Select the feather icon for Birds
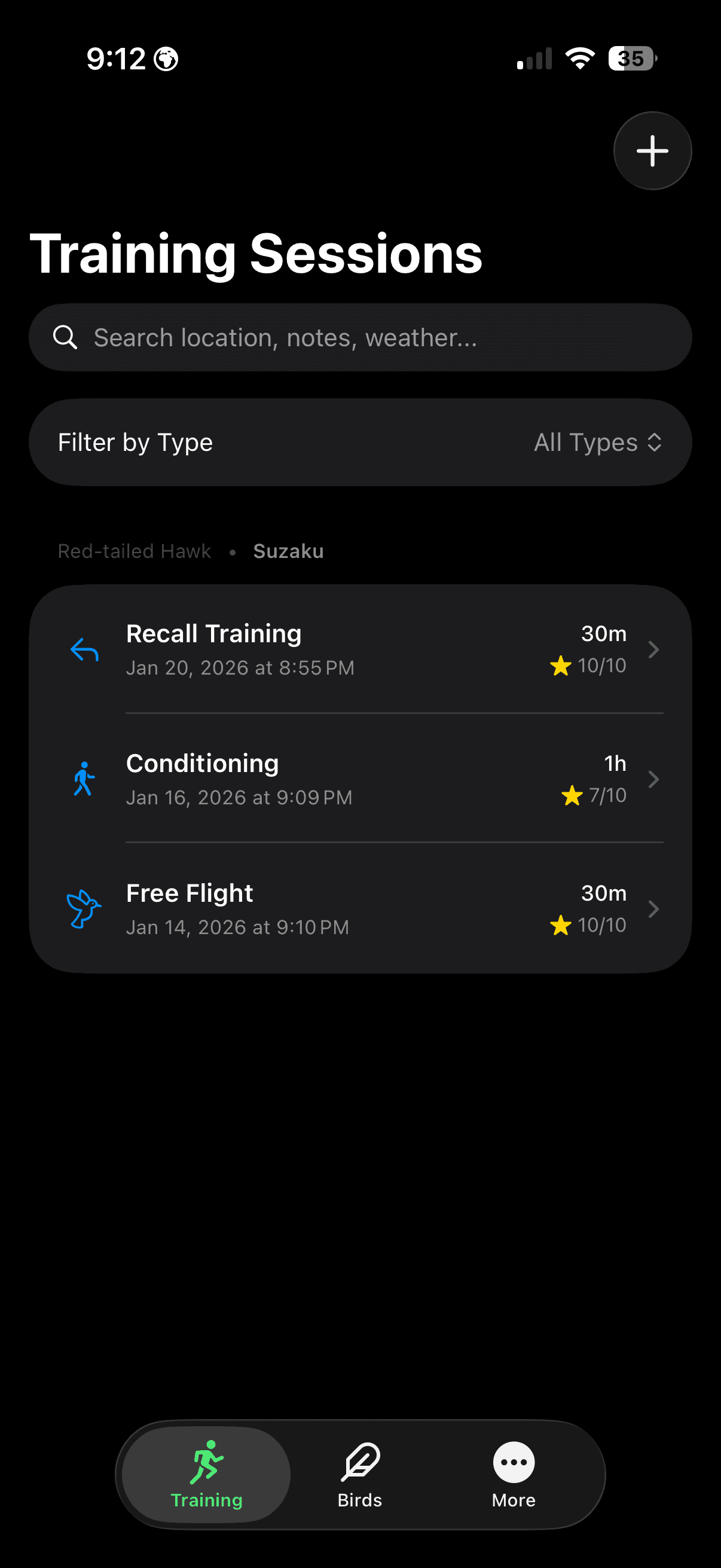 [x=359, y=1466]
